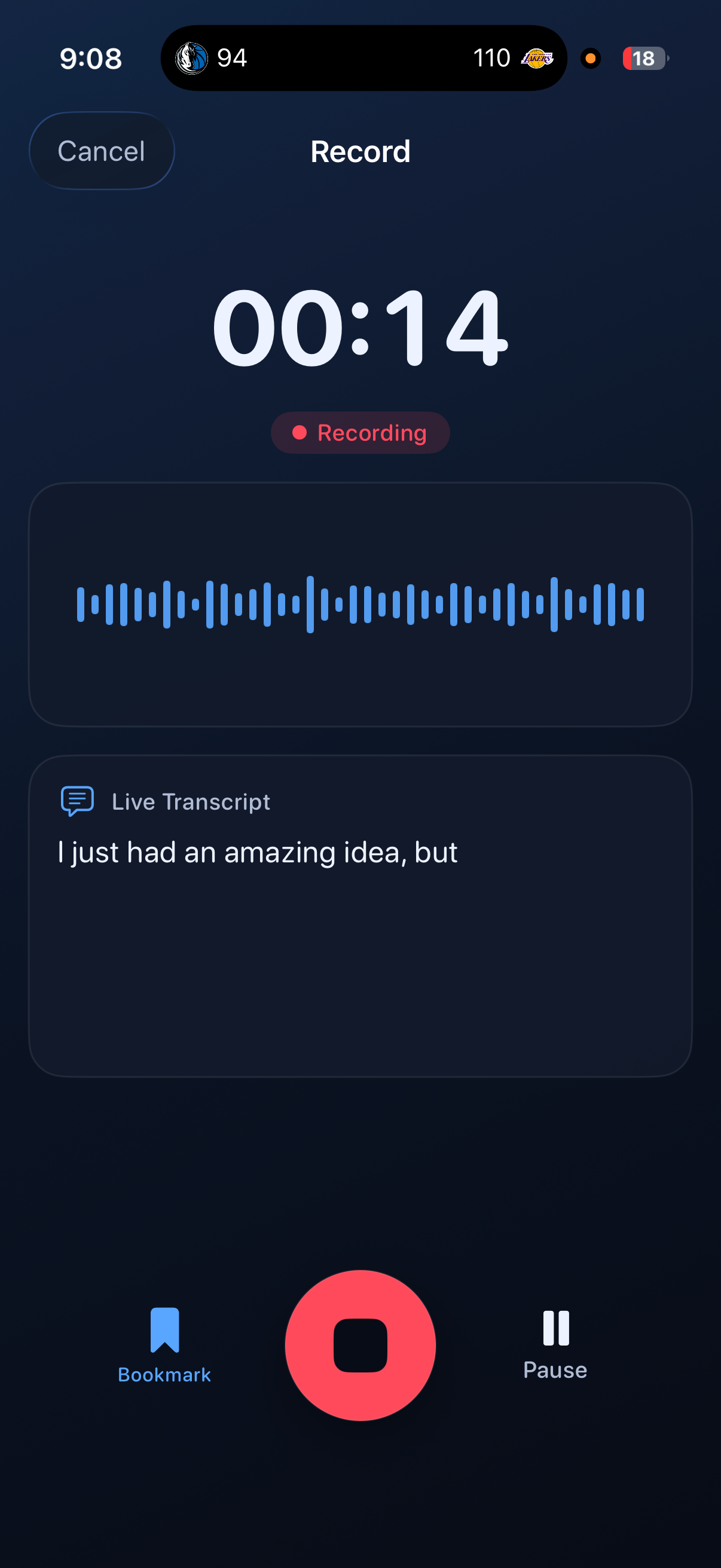The width and height of the screenshot is (721, 1568).
Task: Tap the Lakers logo in the Dynamic Island
Action: click(x=536, y=58)
